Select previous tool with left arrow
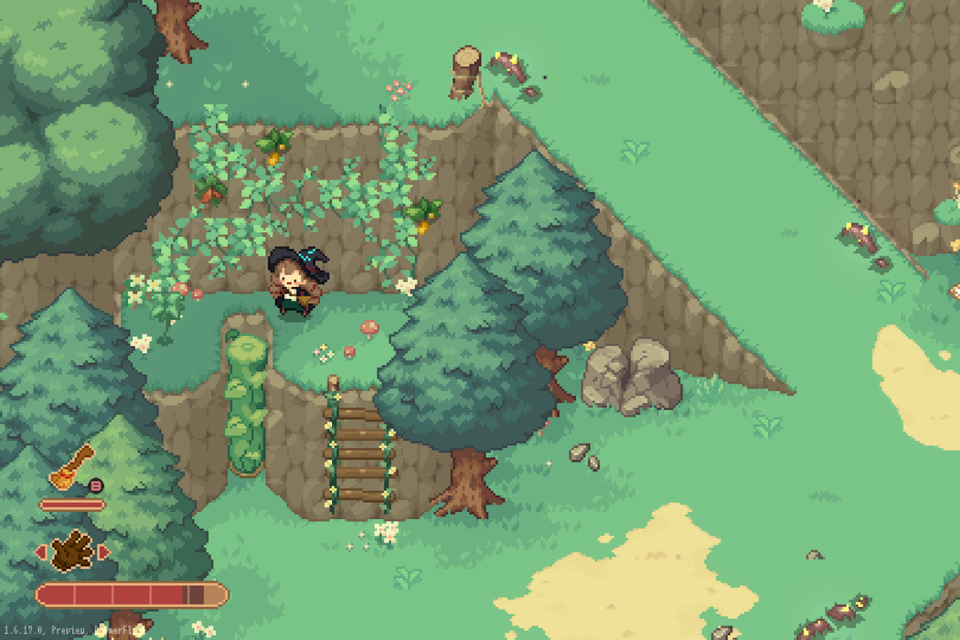This screenshot has height=640, width=960. tap(41, 552)
